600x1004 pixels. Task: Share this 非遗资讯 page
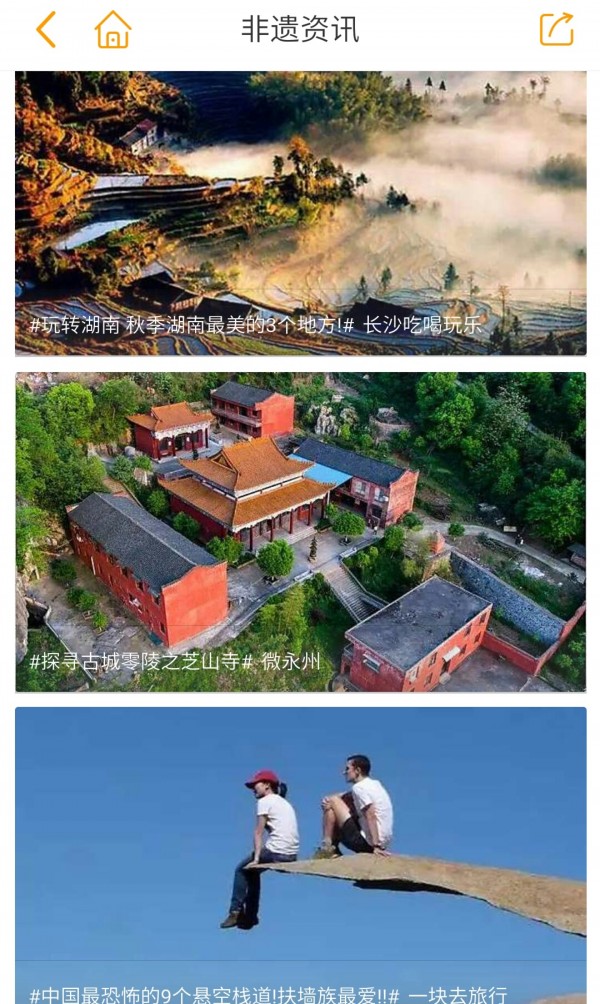click(556, 30)
